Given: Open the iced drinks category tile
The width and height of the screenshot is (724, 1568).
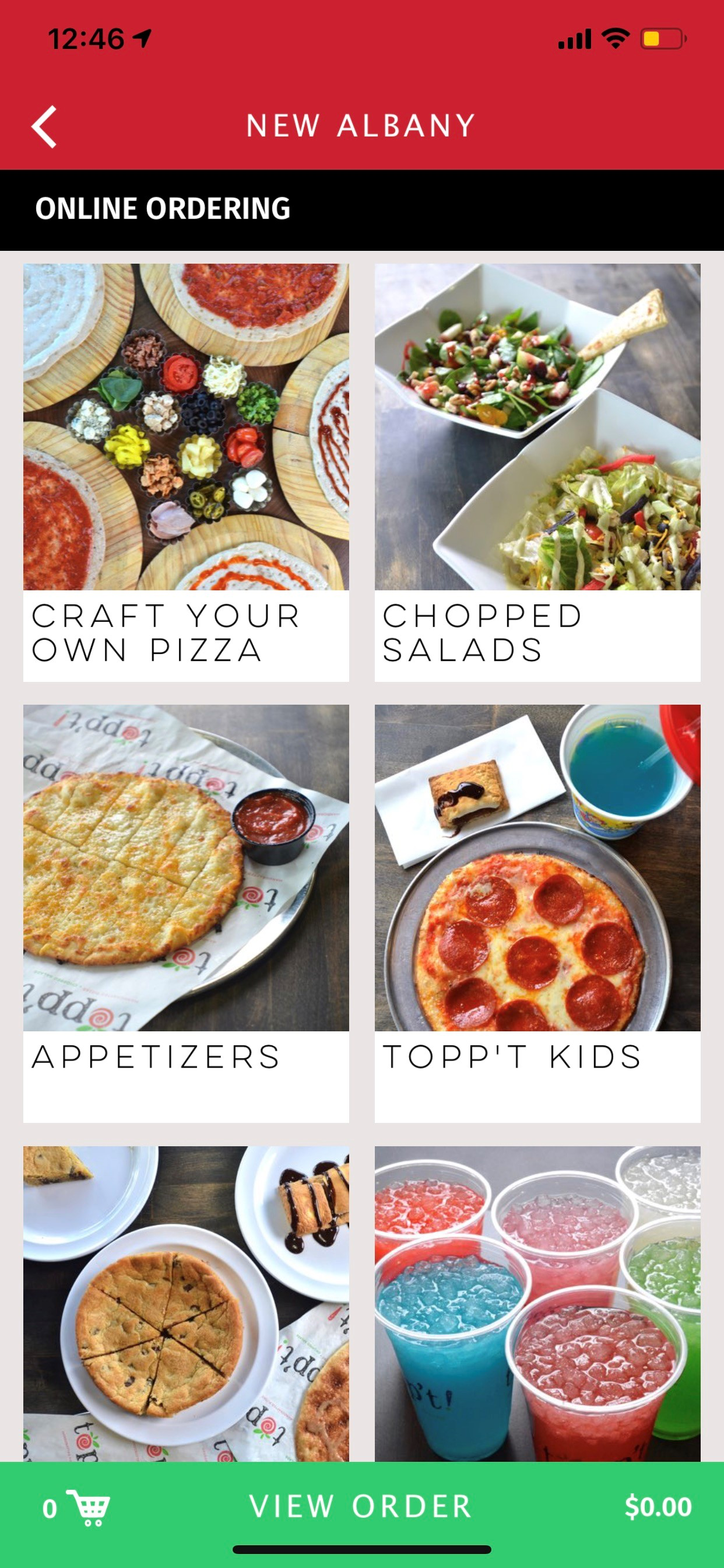Looking at the screenshot, I should pyautogui.click(x=537, y=1303).
